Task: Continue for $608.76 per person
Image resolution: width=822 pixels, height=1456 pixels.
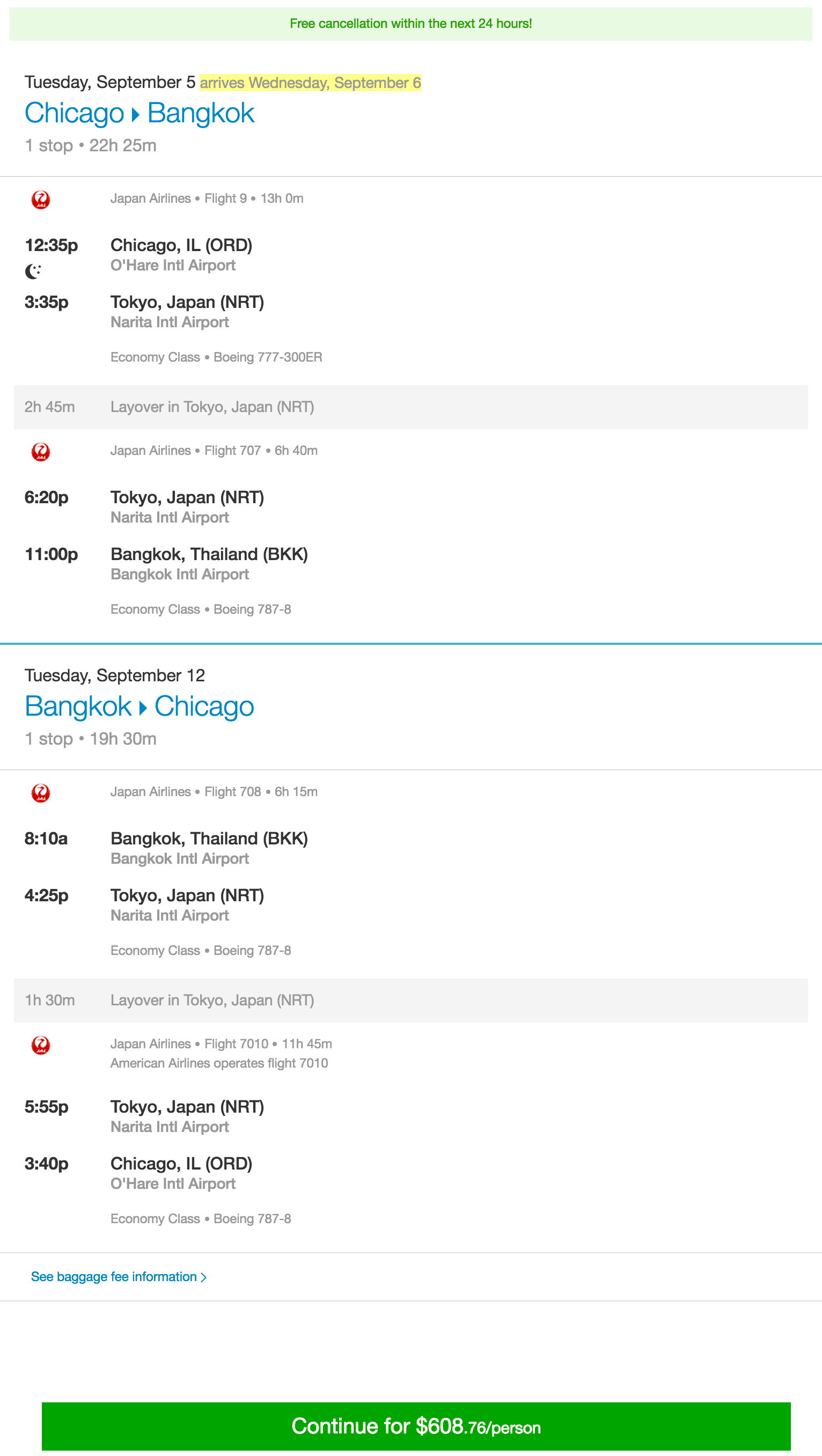Action: [x=416, y=1426]
